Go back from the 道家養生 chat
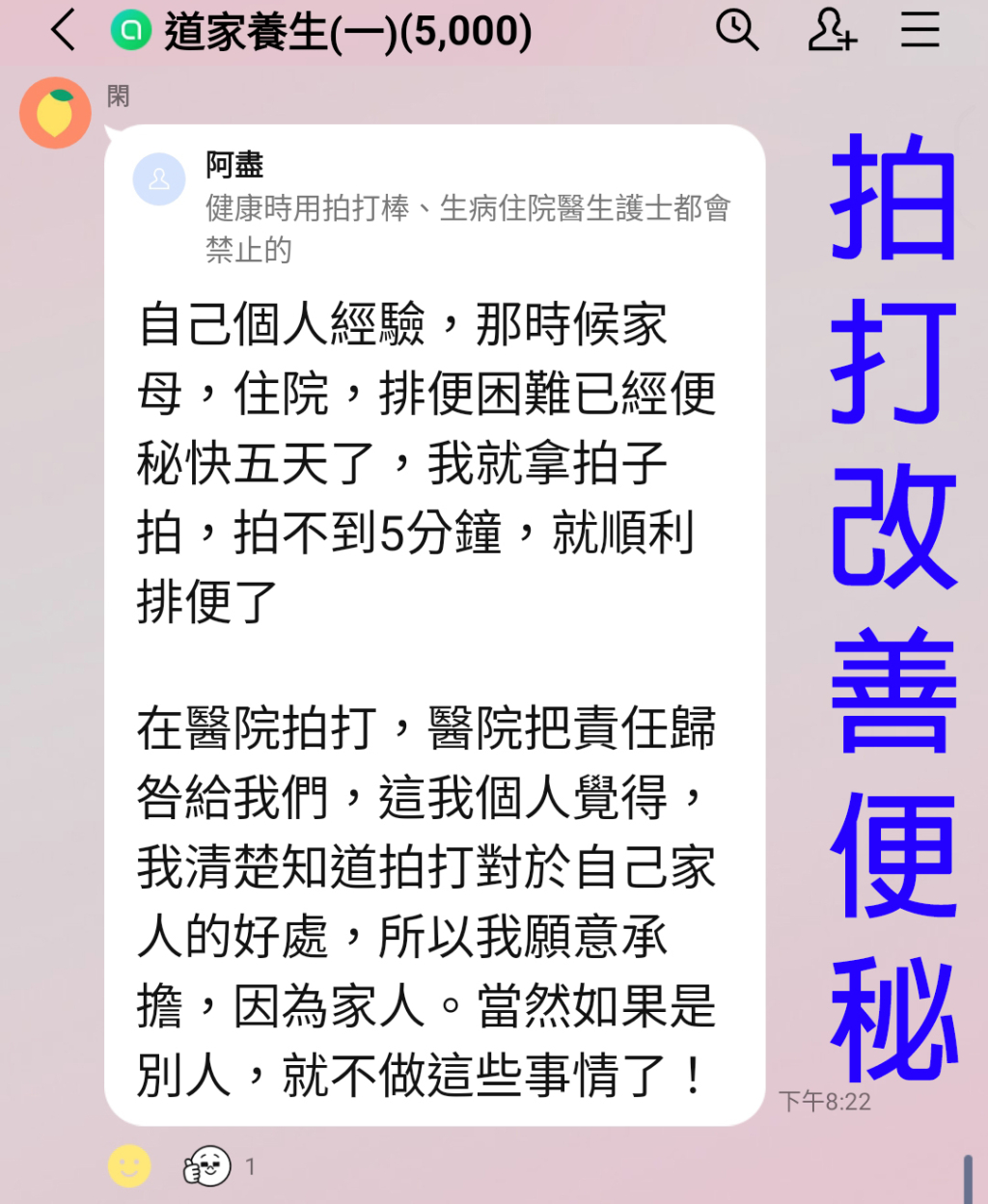 [64, 31]
